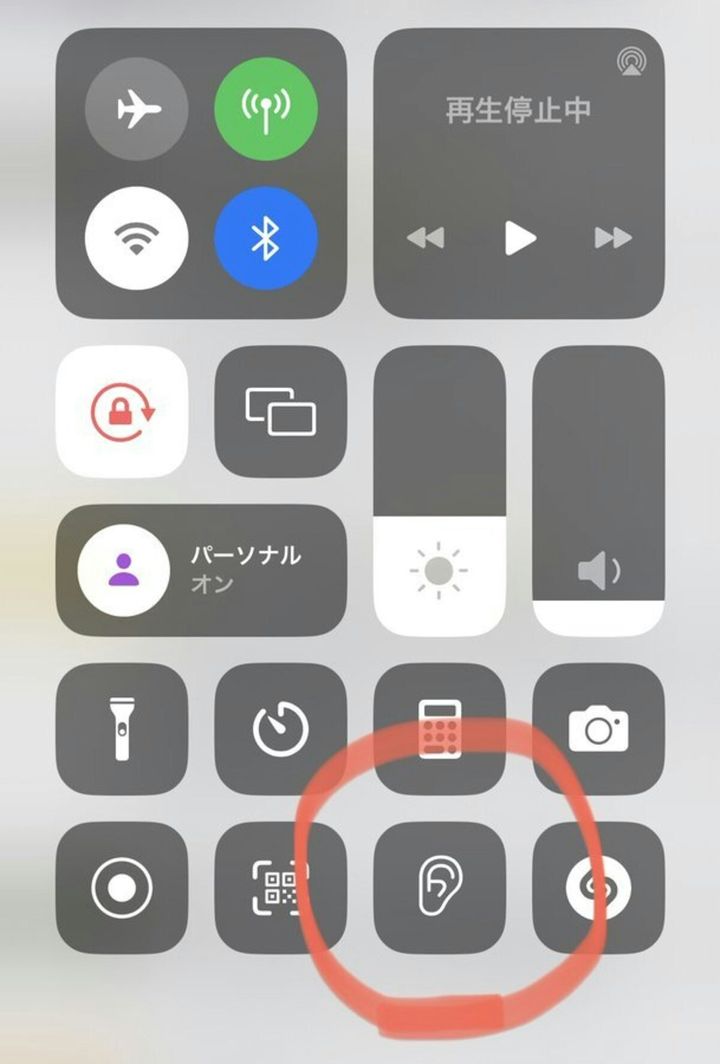Open screen mirroring
The width and height of the screenshot is (720, 1064).
coord(281,411)
